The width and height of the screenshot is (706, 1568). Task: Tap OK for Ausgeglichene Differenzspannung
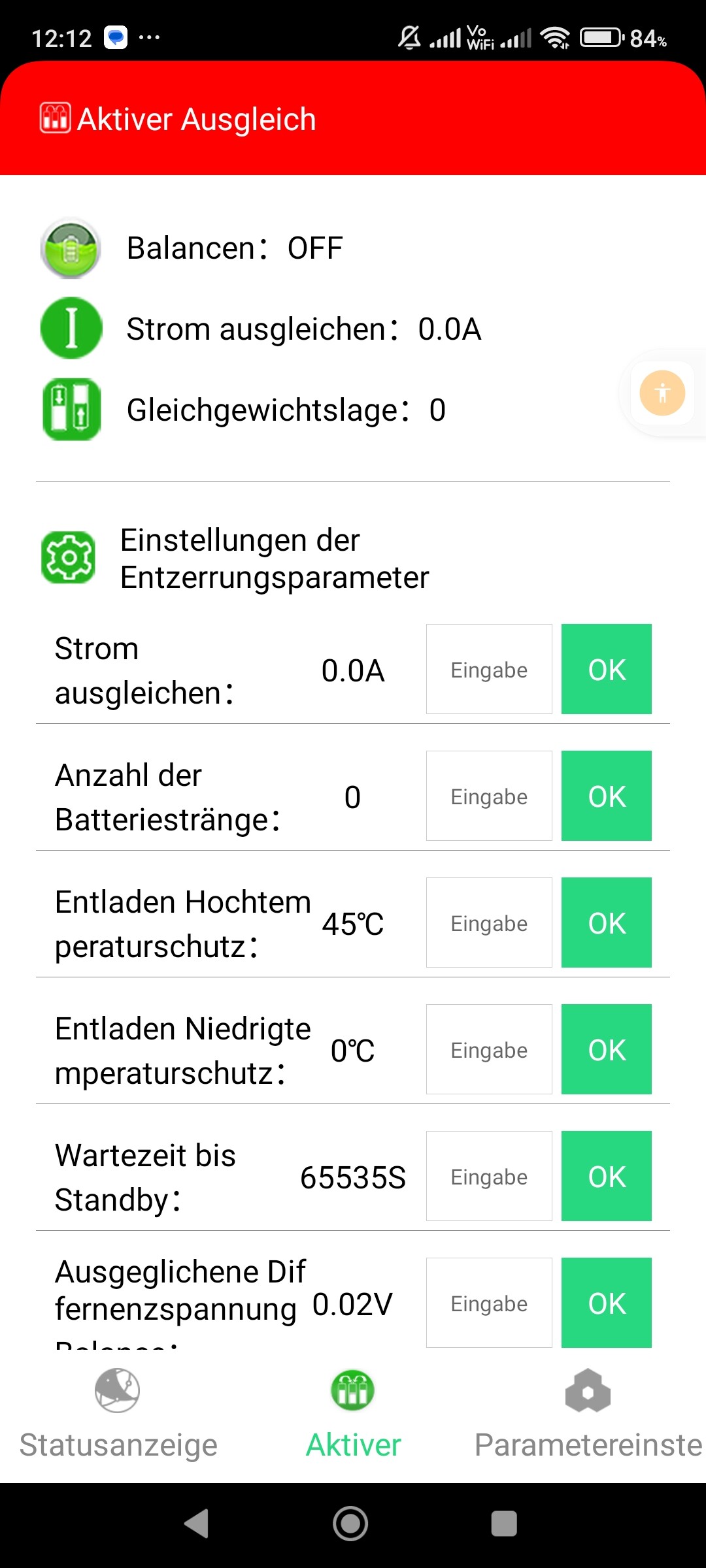[x=607, y=1303]
